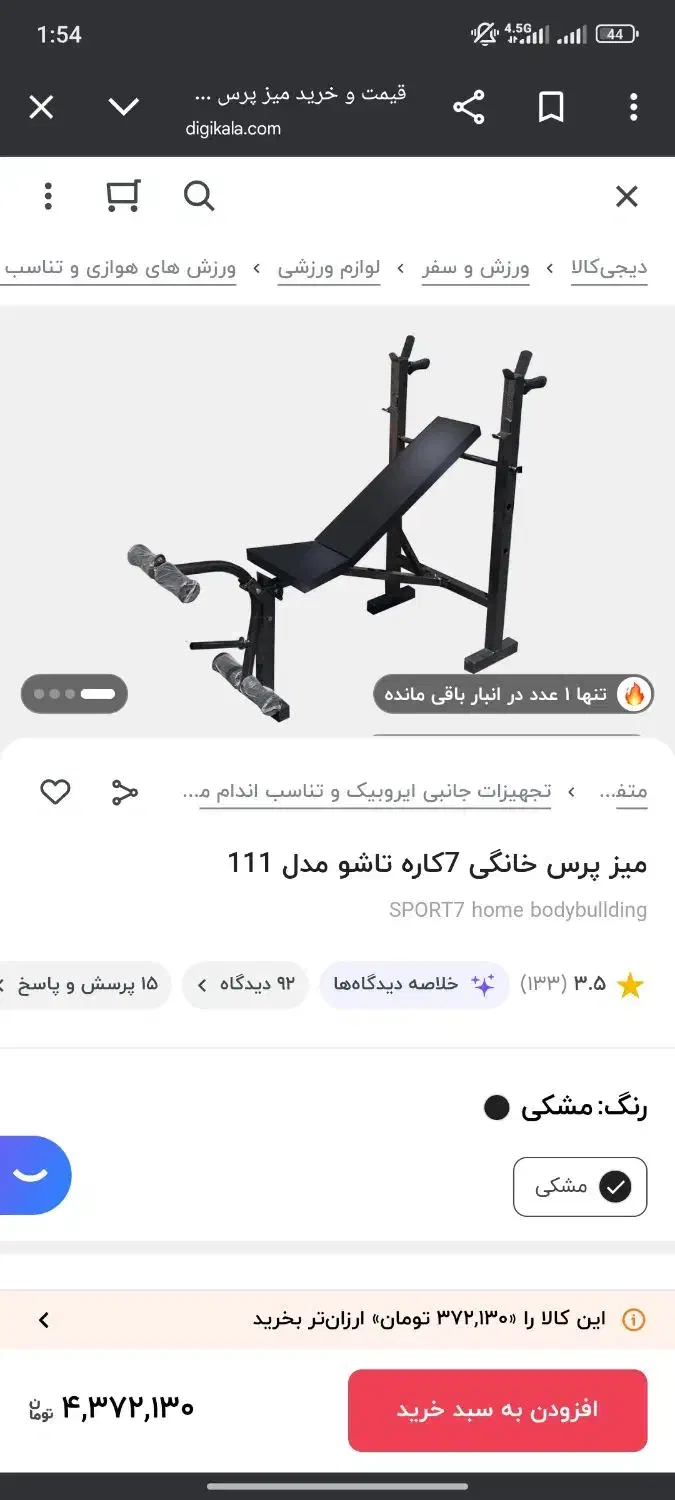This screenshot has width=675, height=1500.
Task: Open the product comparison icon
Action: (x=124, y=793)
